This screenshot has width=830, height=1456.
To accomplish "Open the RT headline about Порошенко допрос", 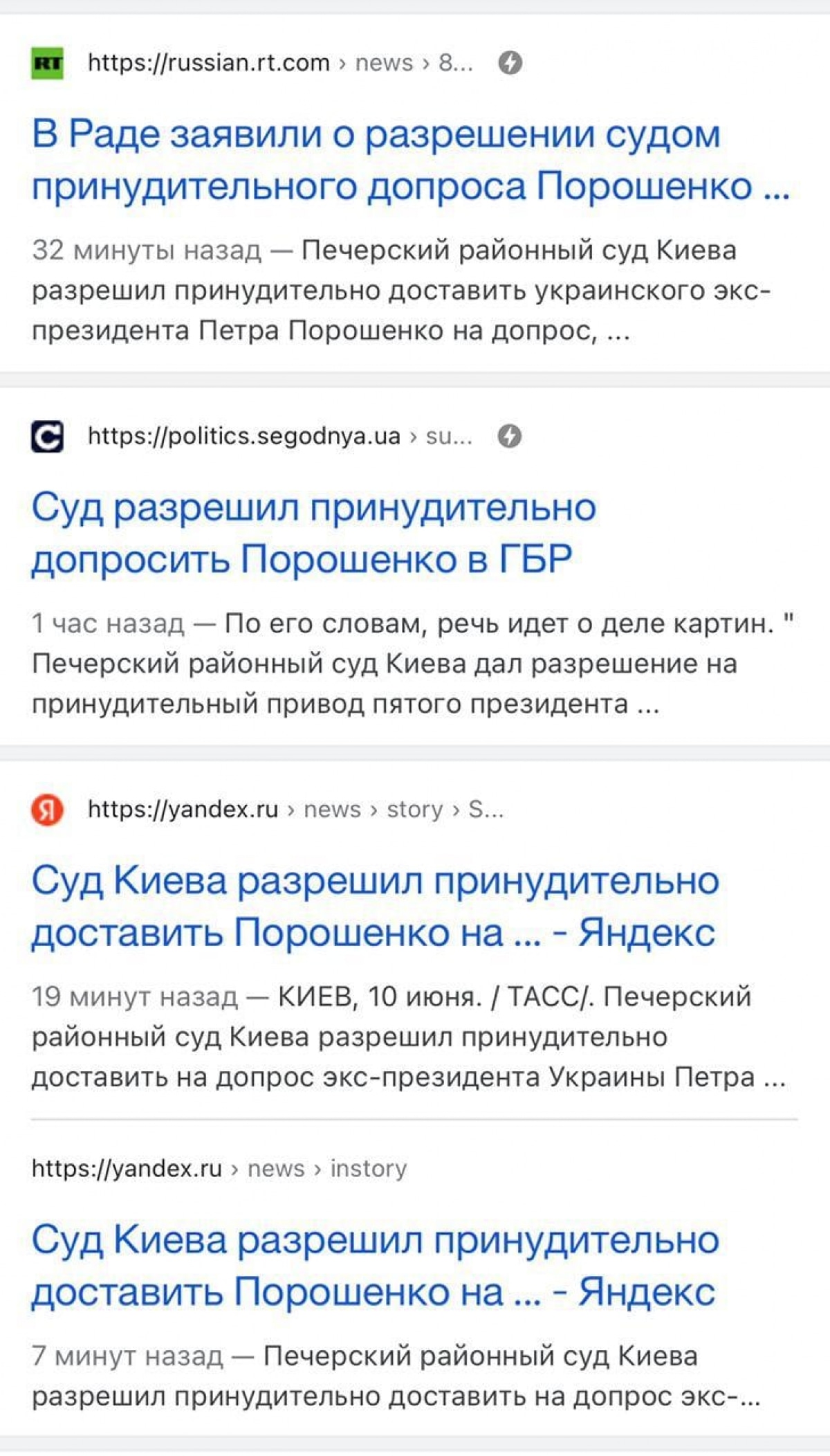I will (x=411, y=160).
